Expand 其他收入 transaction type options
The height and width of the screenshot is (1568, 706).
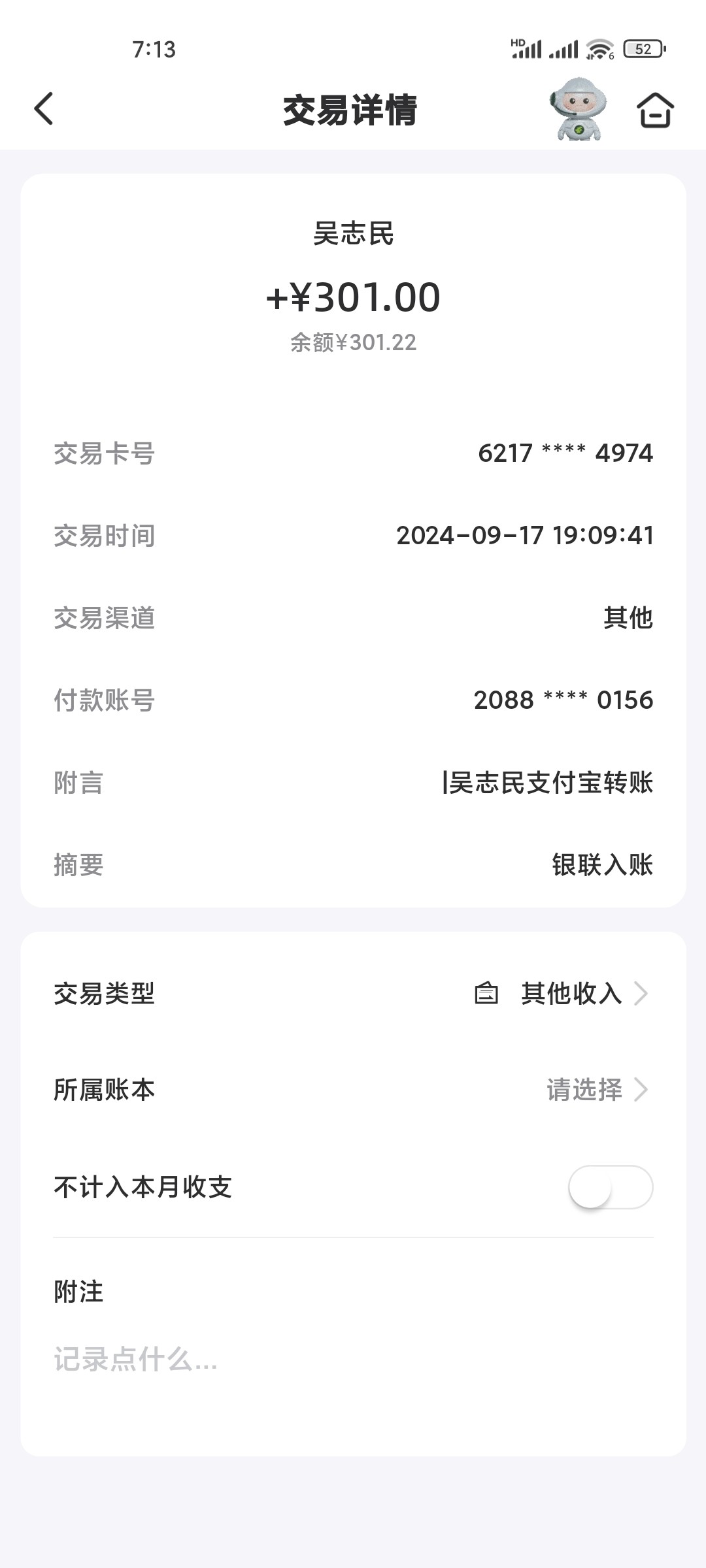(571, 994)
